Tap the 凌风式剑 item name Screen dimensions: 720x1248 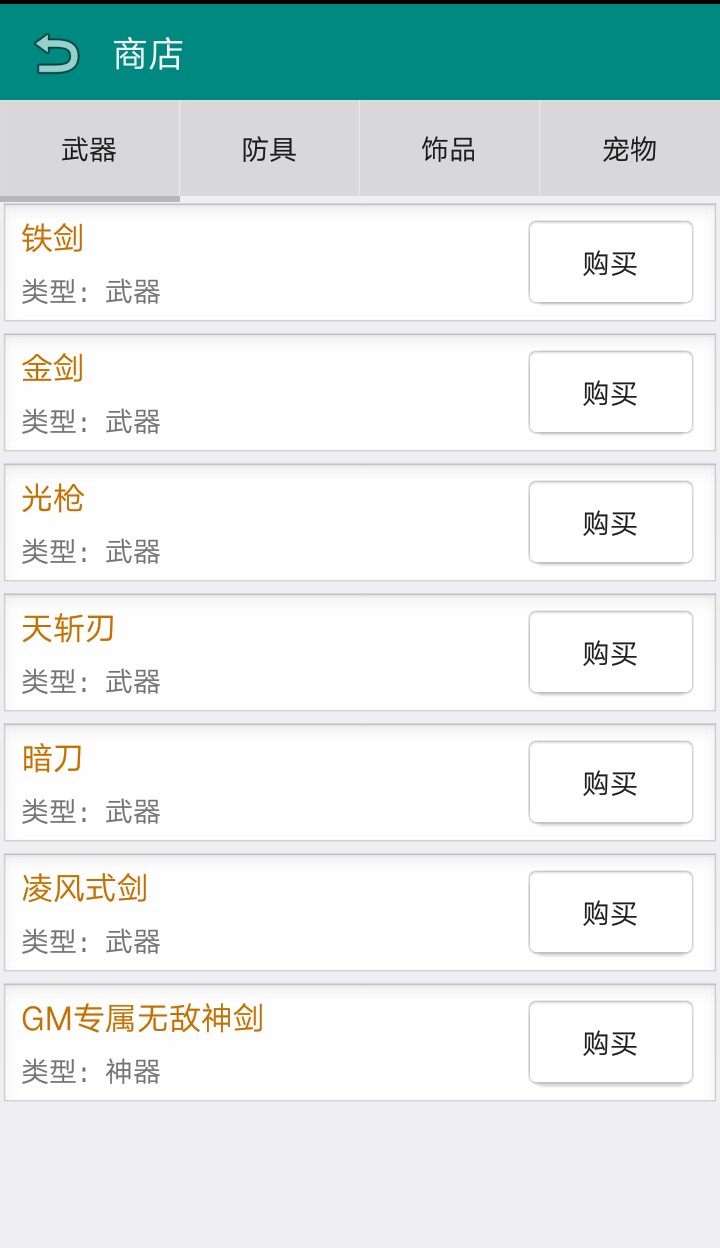click(x=83, y=888)
